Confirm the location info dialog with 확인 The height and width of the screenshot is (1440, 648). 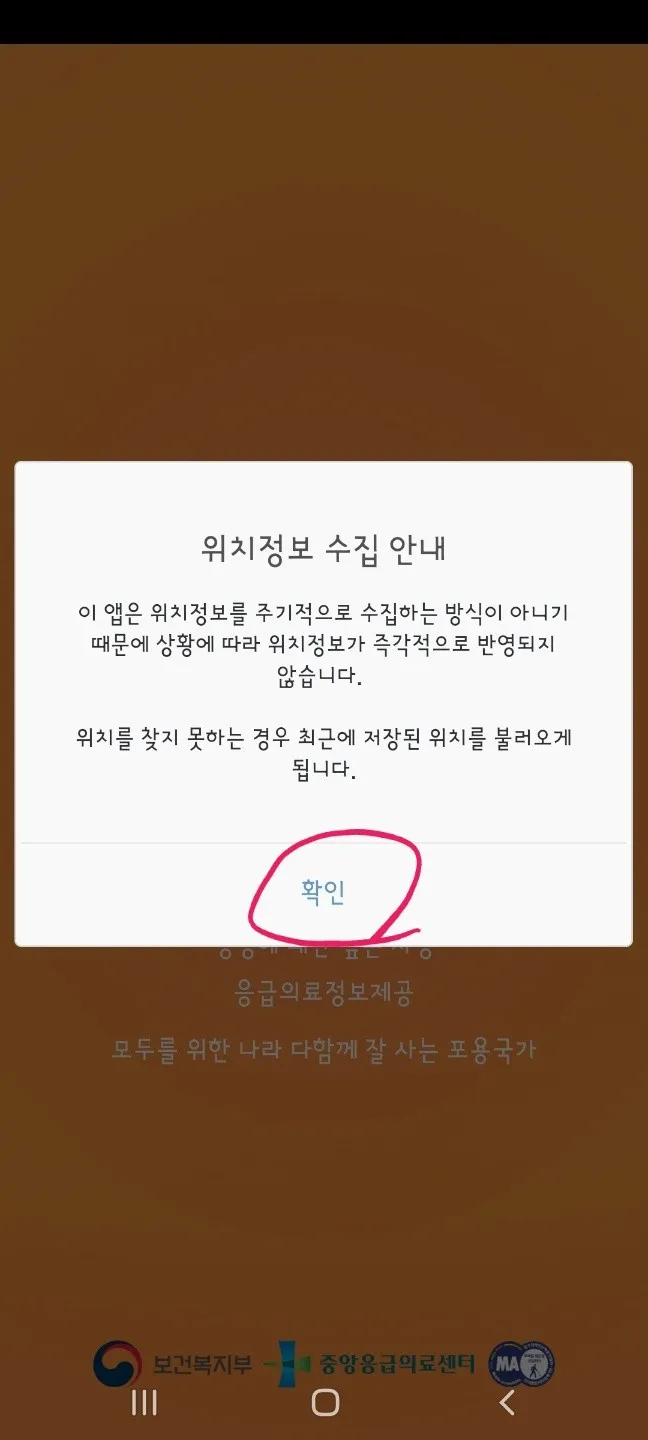click(x=323, y=891)
